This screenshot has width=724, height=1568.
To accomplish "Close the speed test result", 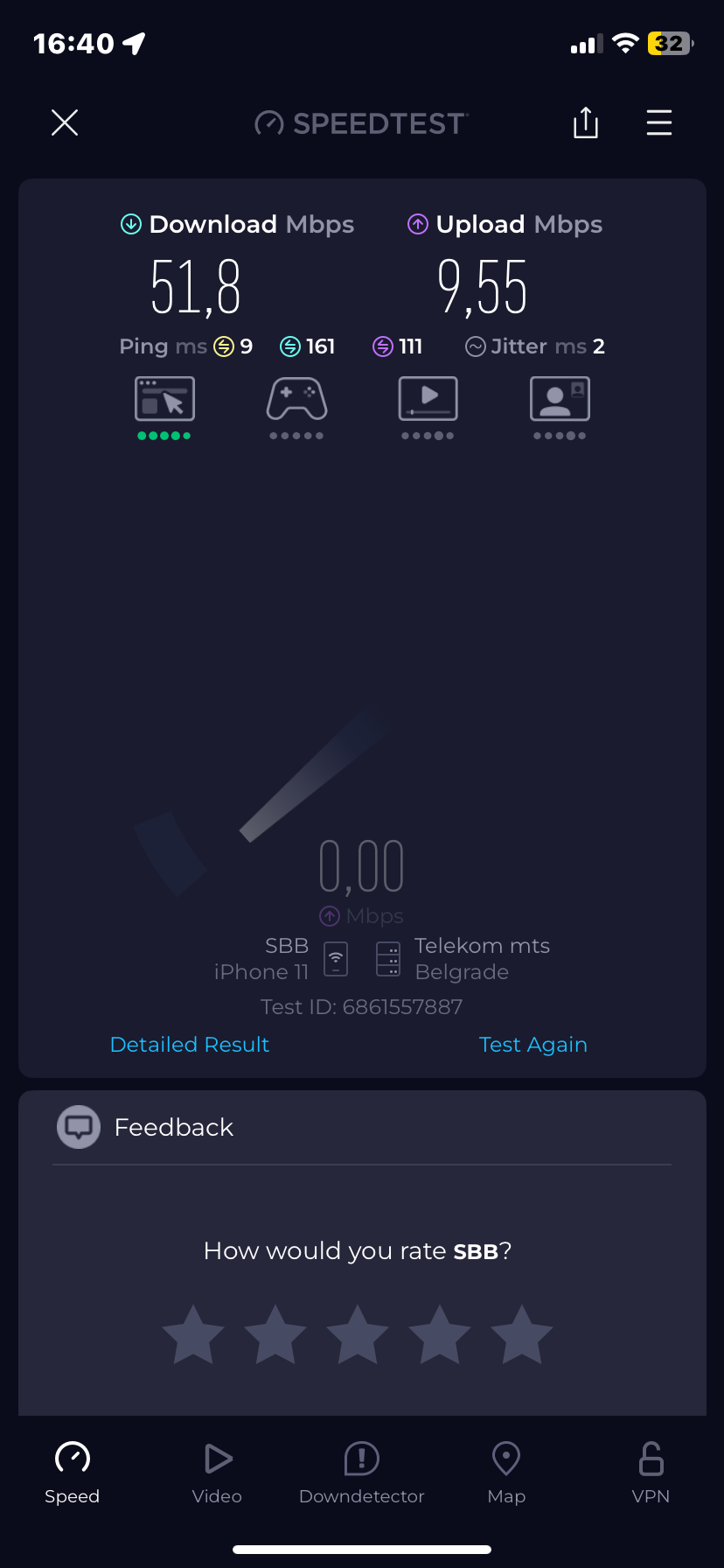I will [65, 123].
